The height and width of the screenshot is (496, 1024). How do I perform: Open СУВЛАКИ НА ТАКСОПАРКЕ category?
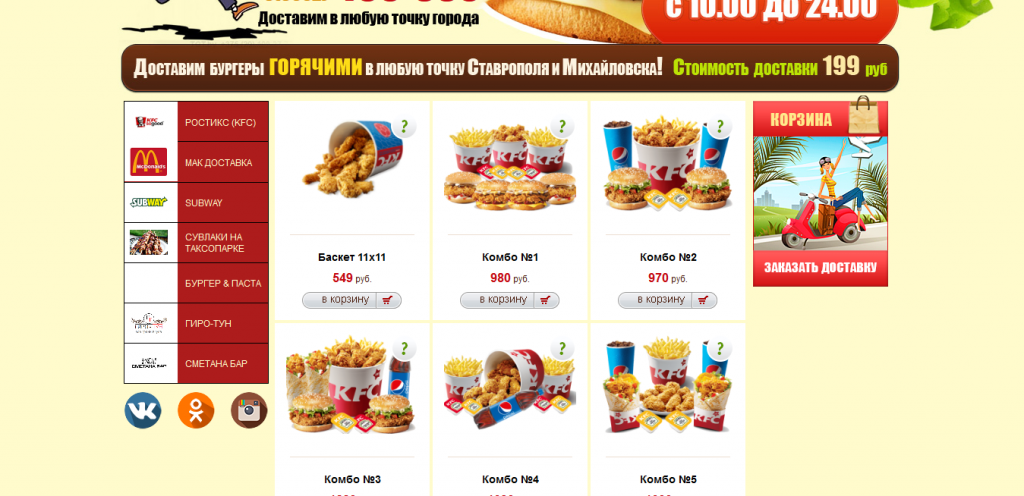(214, 242)
